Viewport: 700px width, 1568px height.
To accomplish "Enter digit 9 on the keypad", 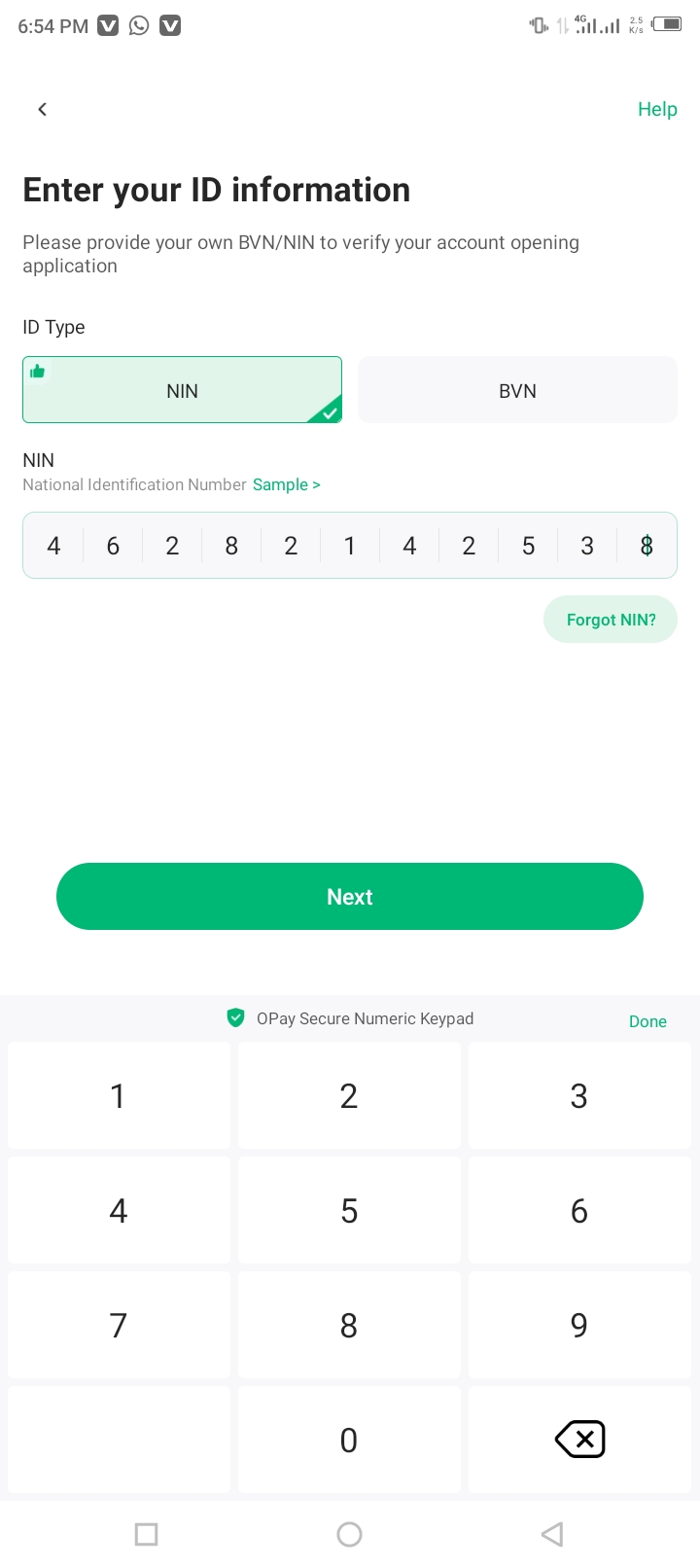I will point(579,1325).
